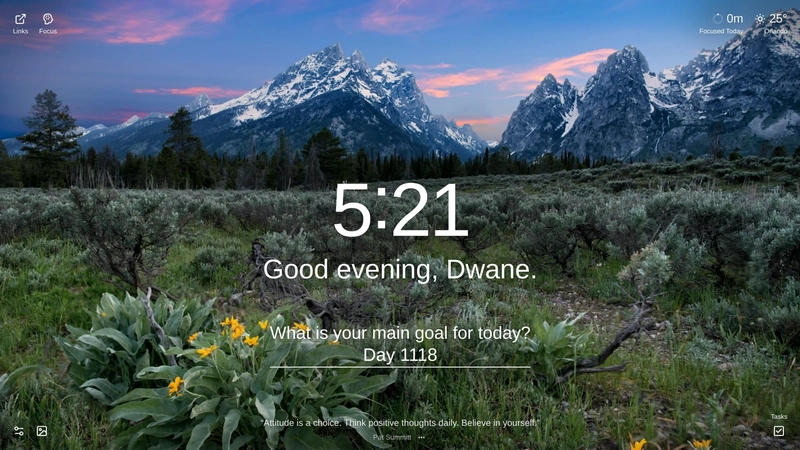Open the Focused Today timer widget

pyautogui.click(x=722, y=23)
